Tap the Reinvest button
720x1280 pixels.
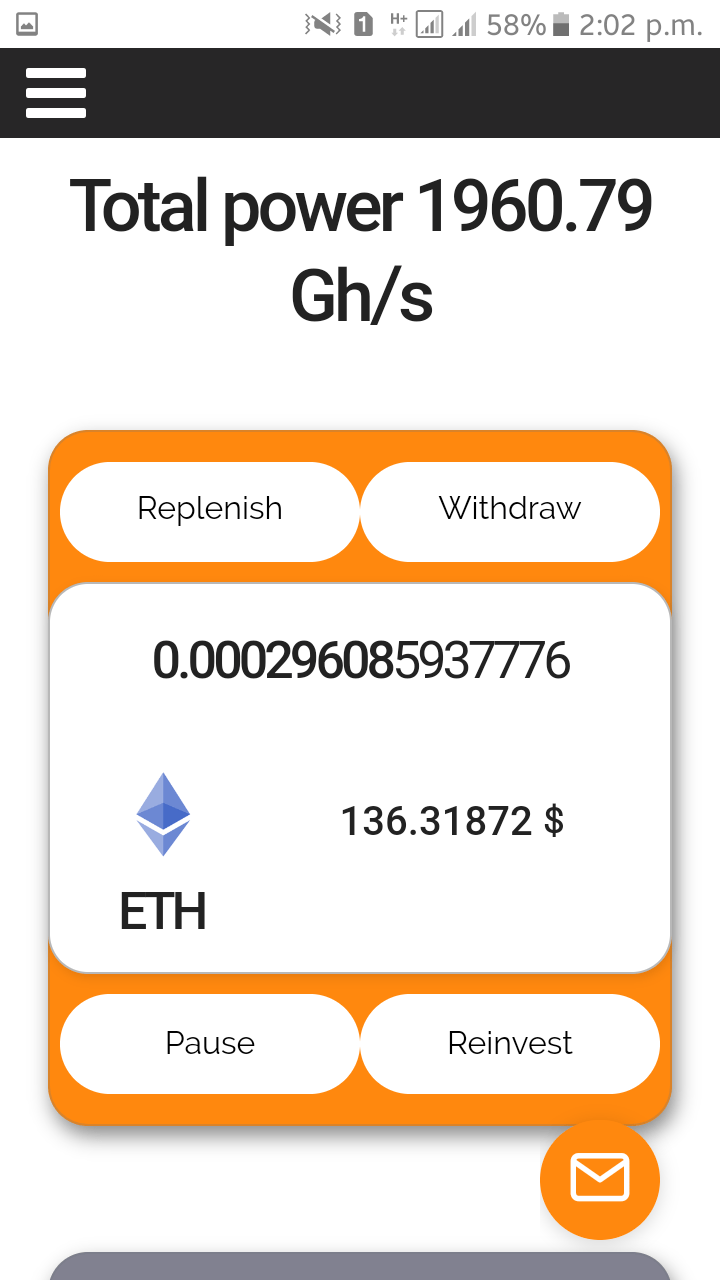pos(510,1043)
